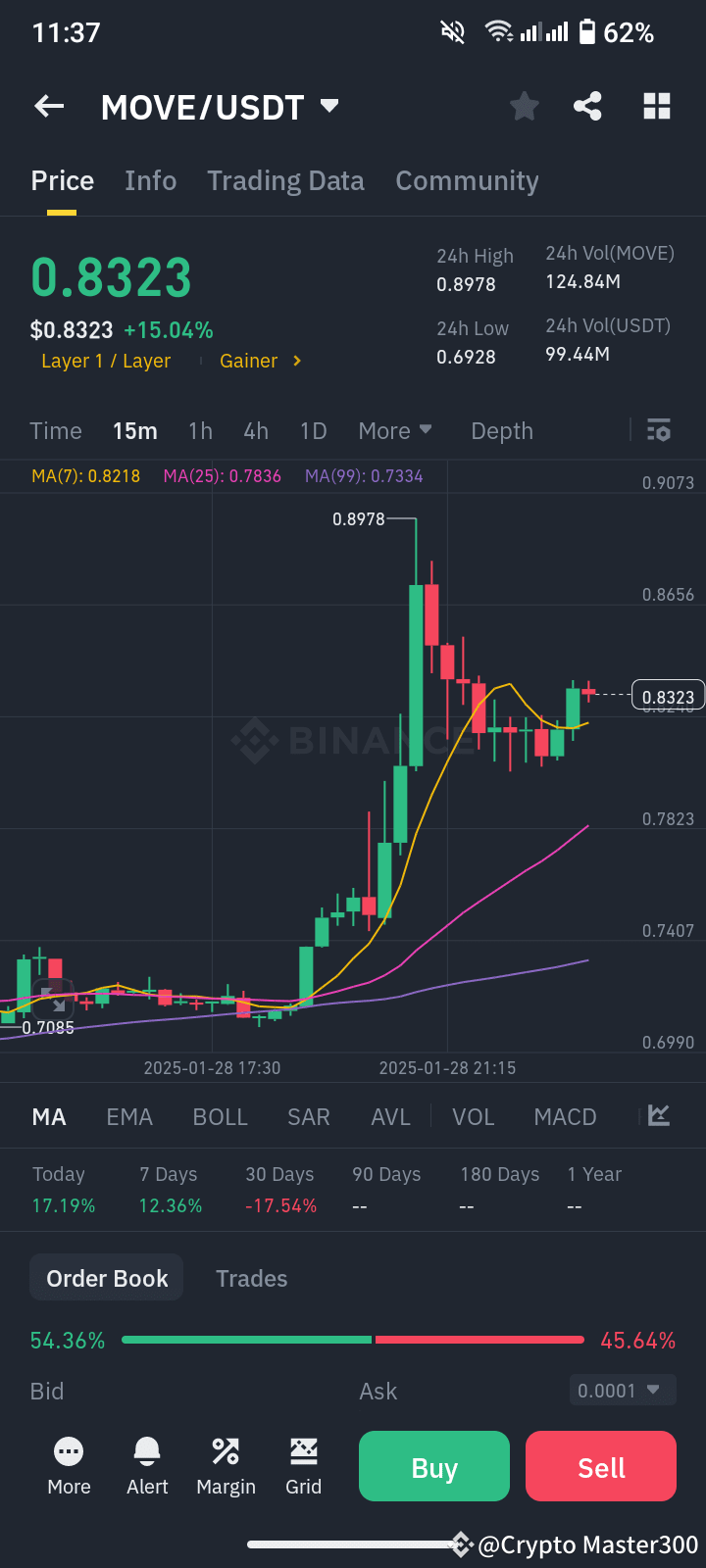This screenshot has height=1568, width=706.
Task: Open the layout grid icon top right
Action: pos(656,106)
